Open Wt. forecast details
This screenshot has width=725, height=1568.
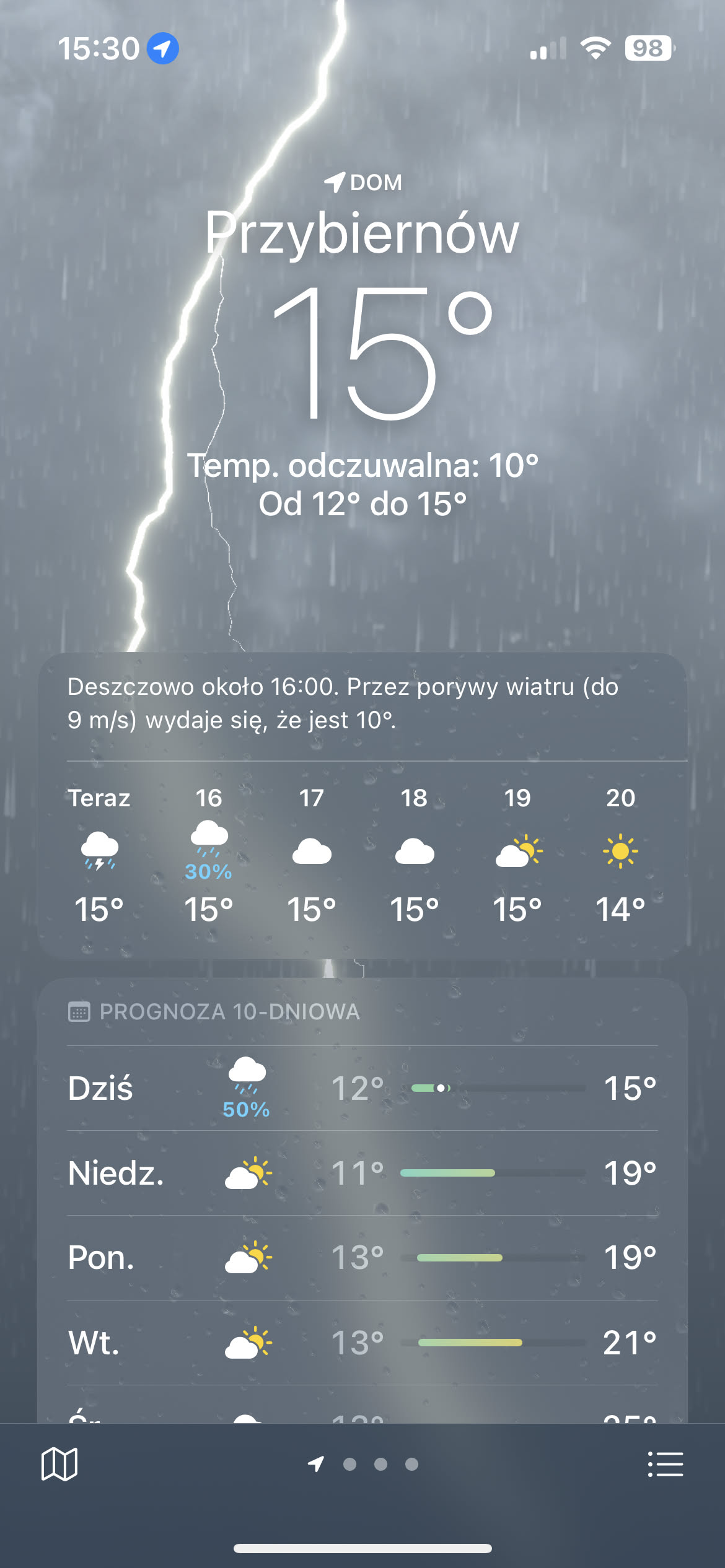coord(362,1343)
